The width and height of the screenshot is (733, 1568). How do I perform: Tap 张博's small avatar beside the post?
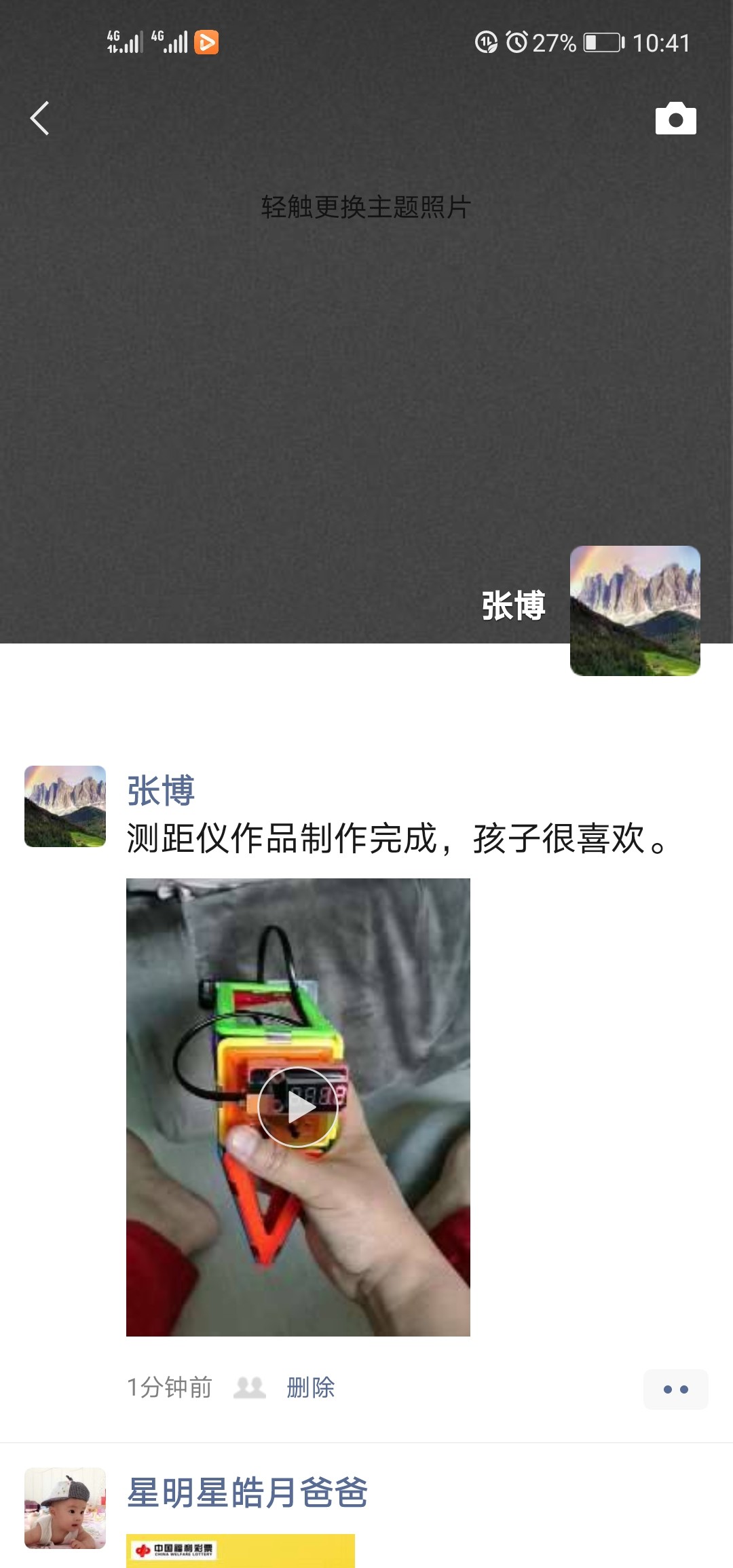click(x=65, y=806)
